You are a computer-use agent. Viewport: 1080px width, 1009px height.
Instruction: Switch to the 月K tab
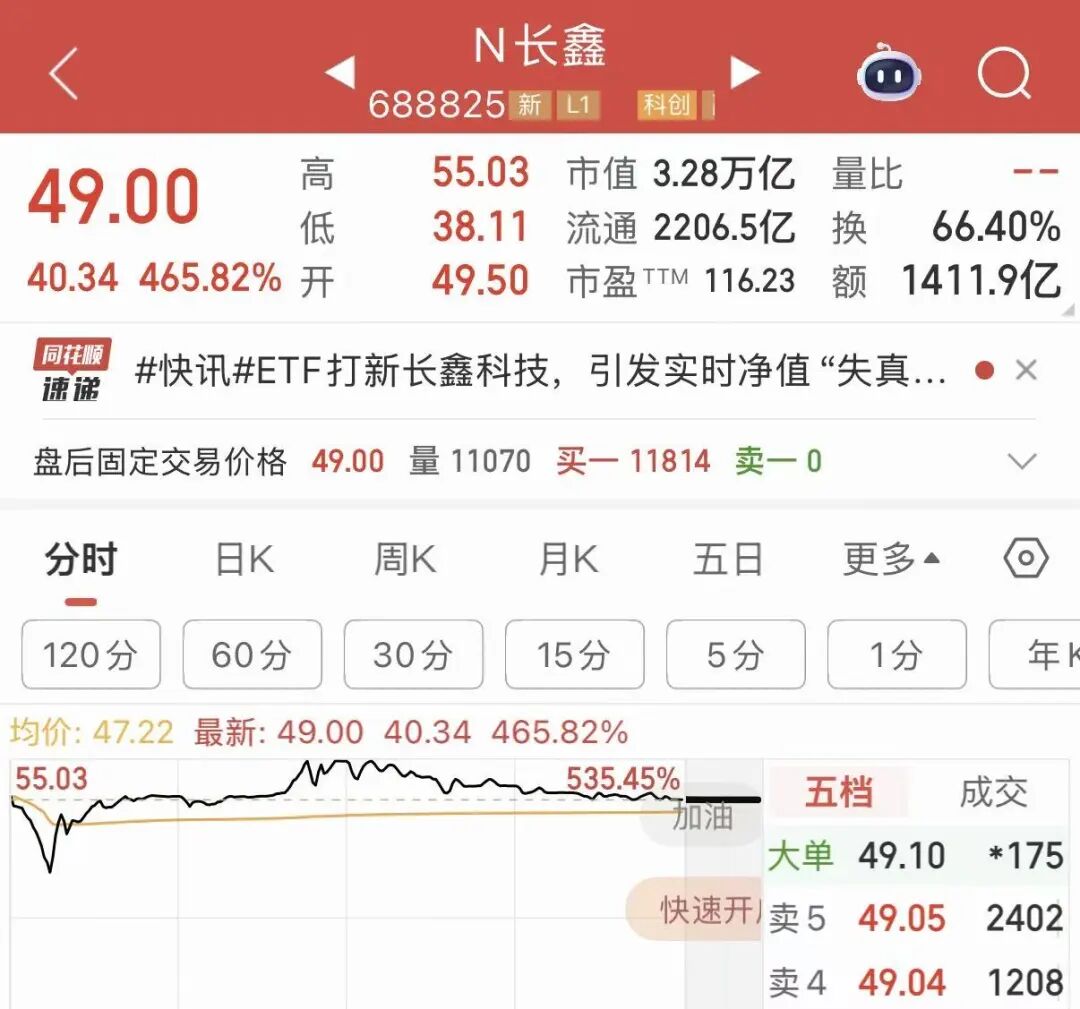coord(568,559)
